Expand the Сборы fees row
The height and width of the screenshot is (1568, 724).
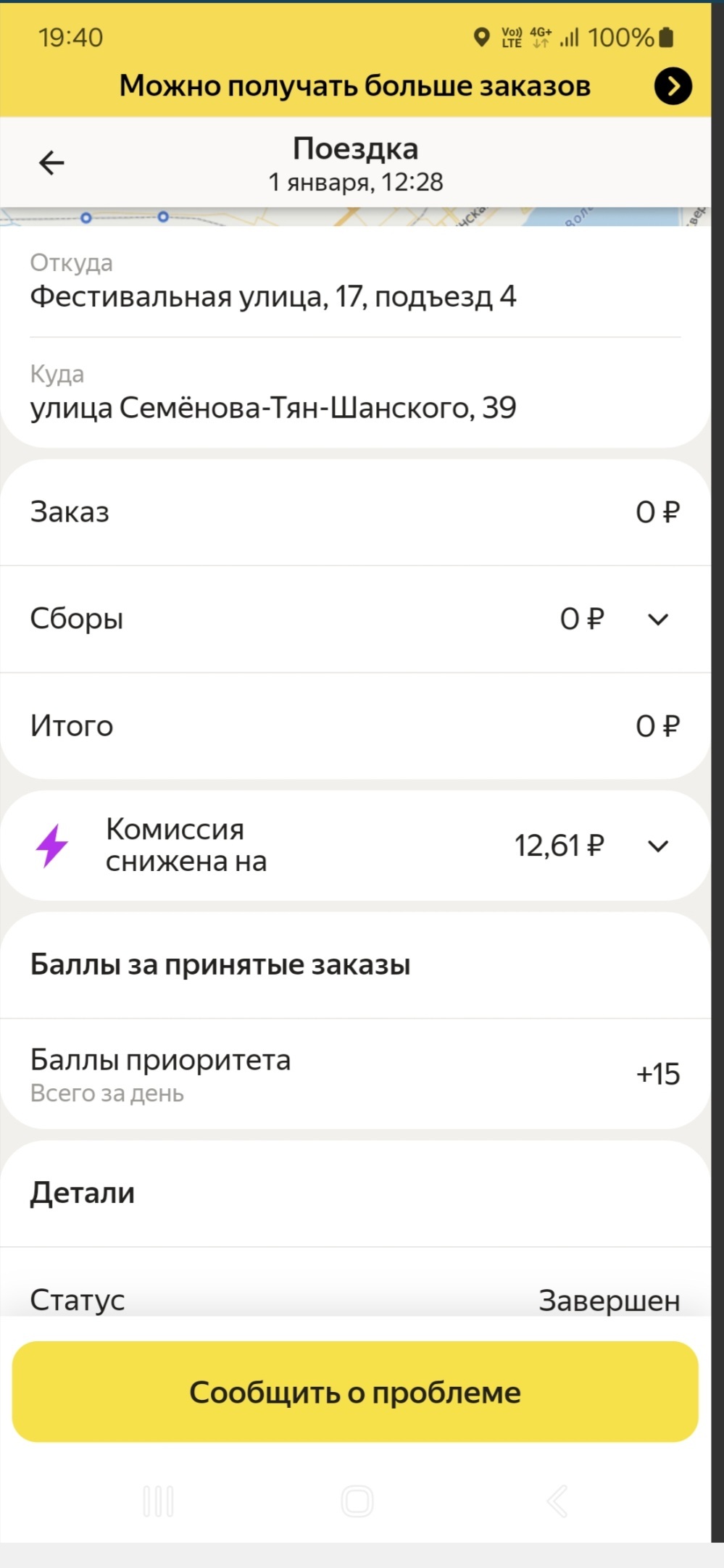click(657, 620)
